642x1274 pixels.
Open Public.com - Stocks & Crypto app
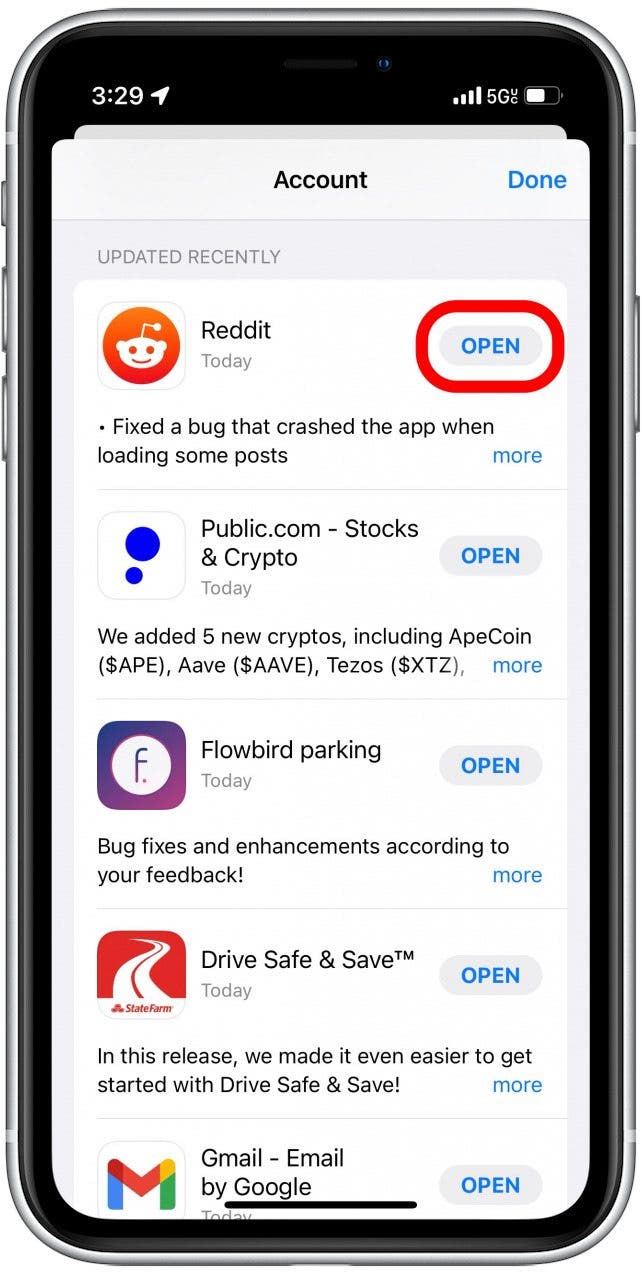(x=490, y=556)
